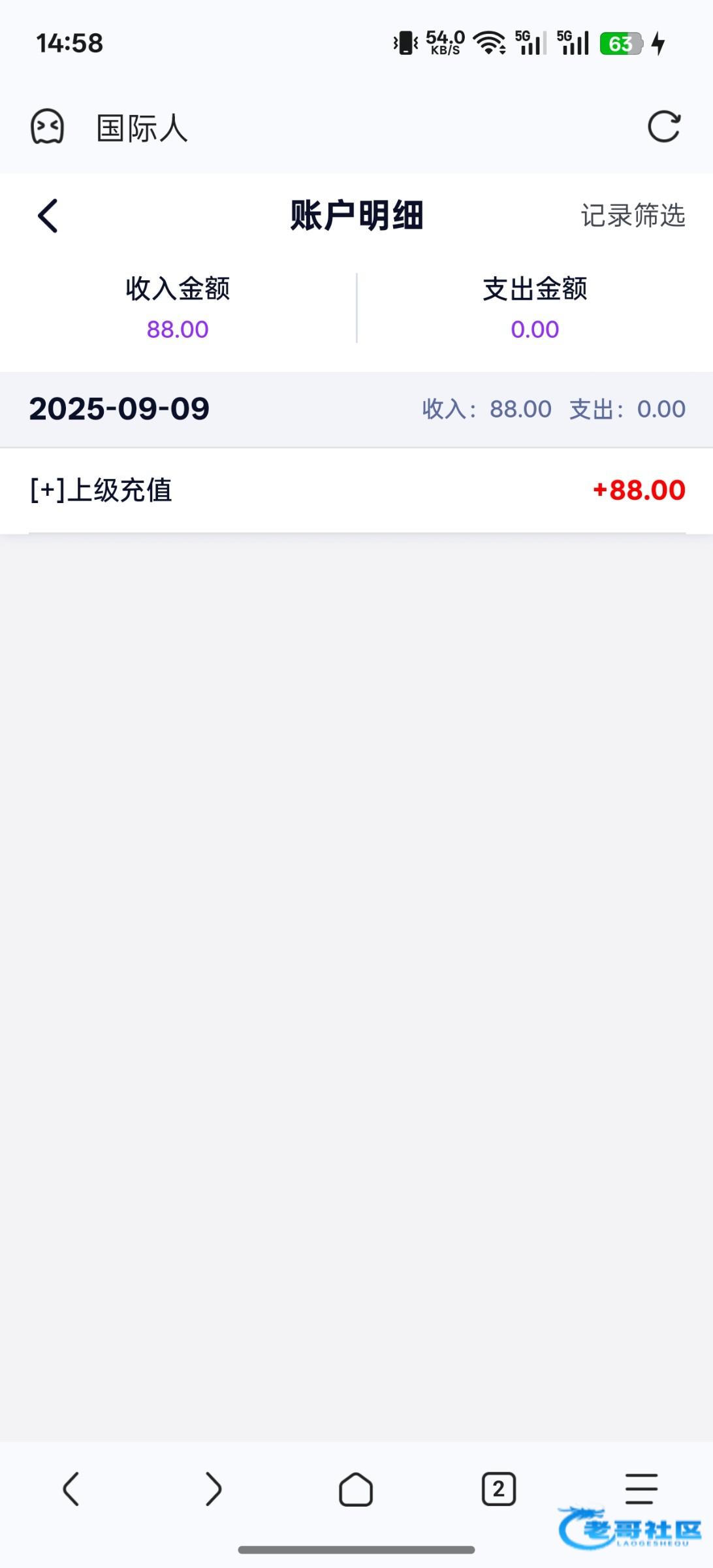
Task: Go back from 账户明细 page
Action: [x=48, y=216]
